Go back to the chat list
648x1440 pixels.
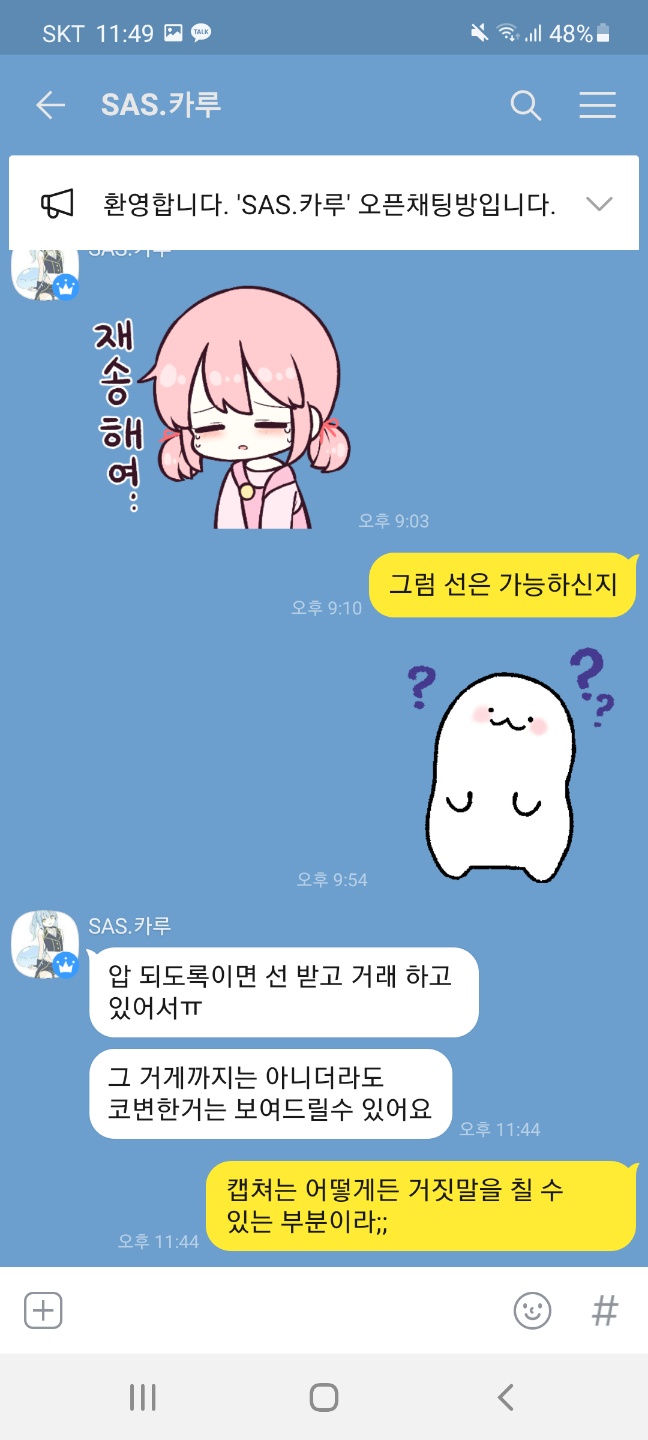pos(50,105)
